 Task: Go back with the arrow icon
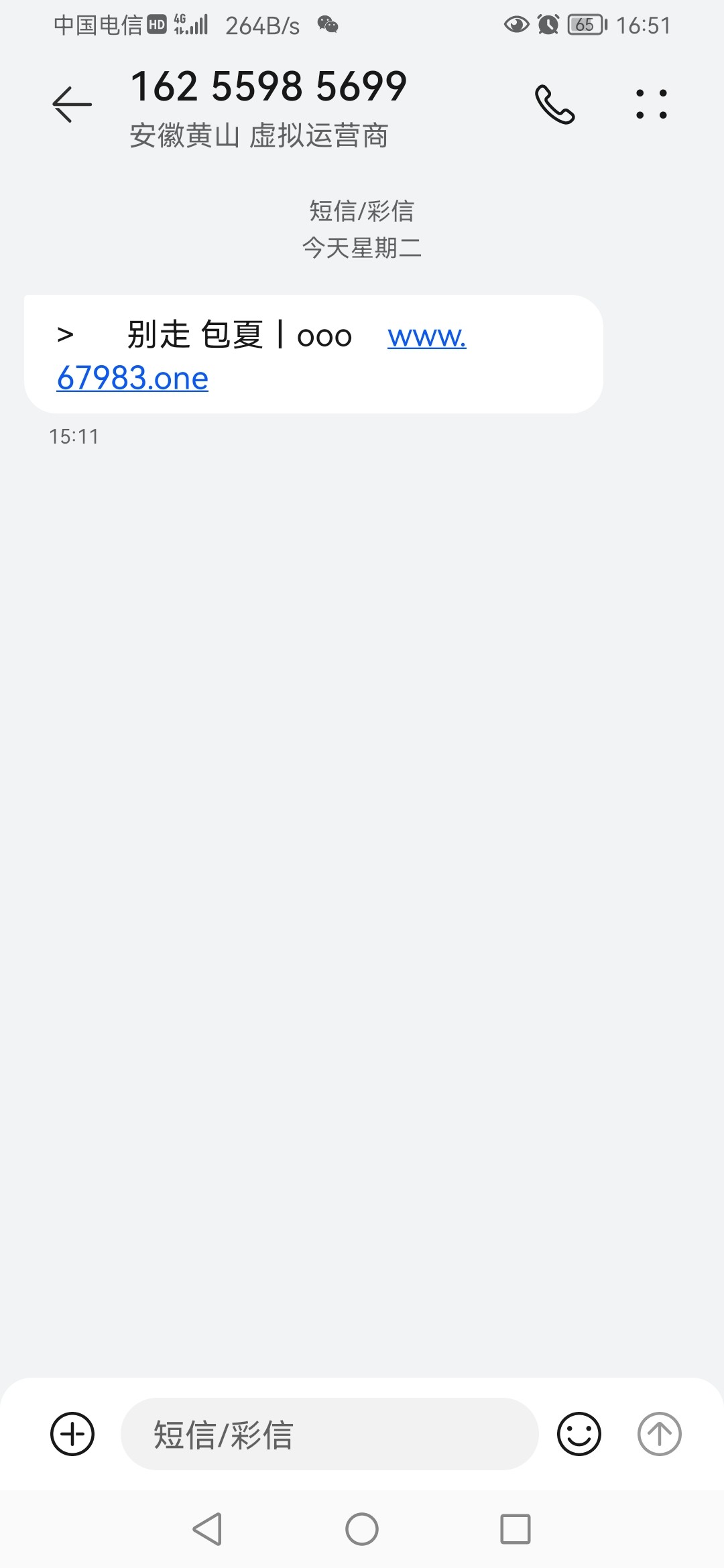(x=72, y=105)
